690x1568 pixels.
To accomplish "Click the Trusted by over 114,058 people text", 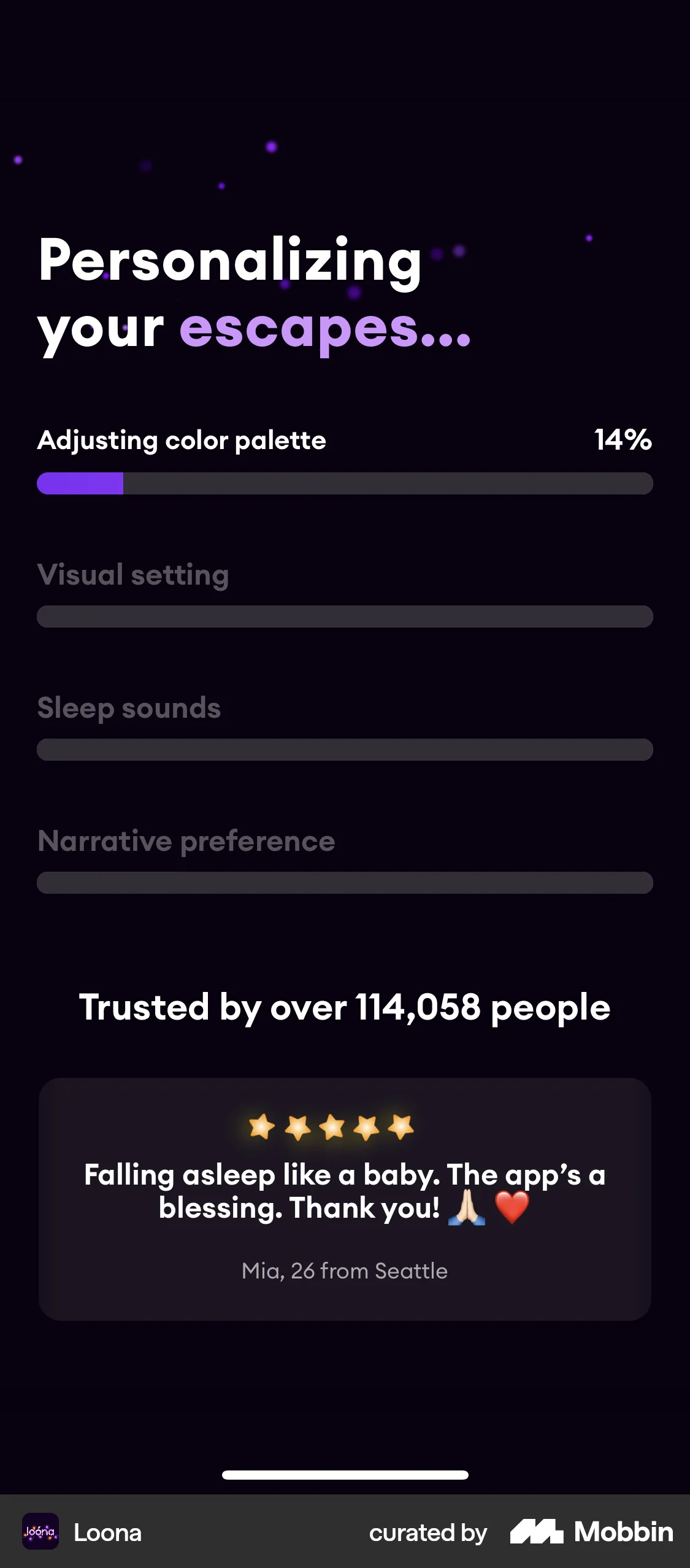I will tap(344, 1006).
